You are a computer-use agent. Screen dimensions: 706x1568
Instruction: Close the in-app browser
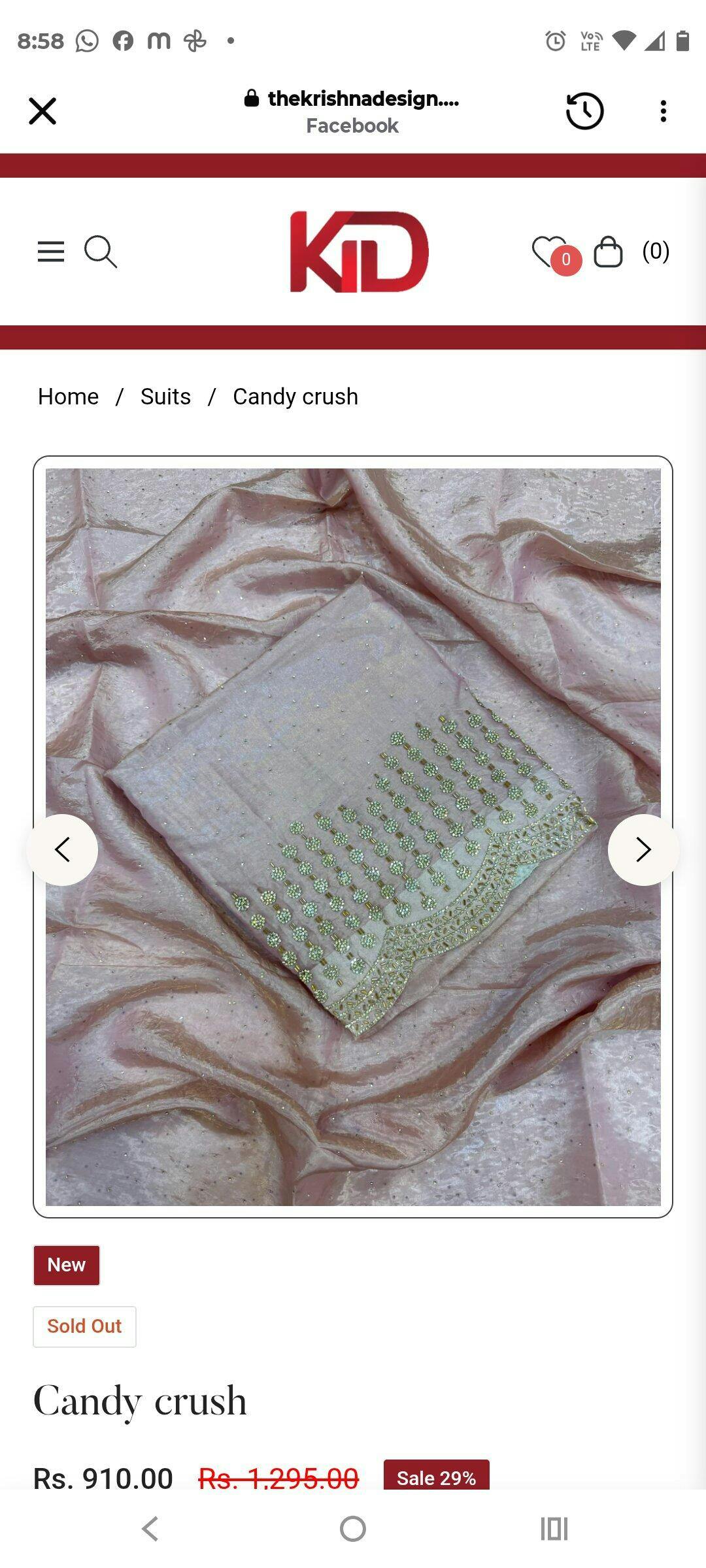42,111
